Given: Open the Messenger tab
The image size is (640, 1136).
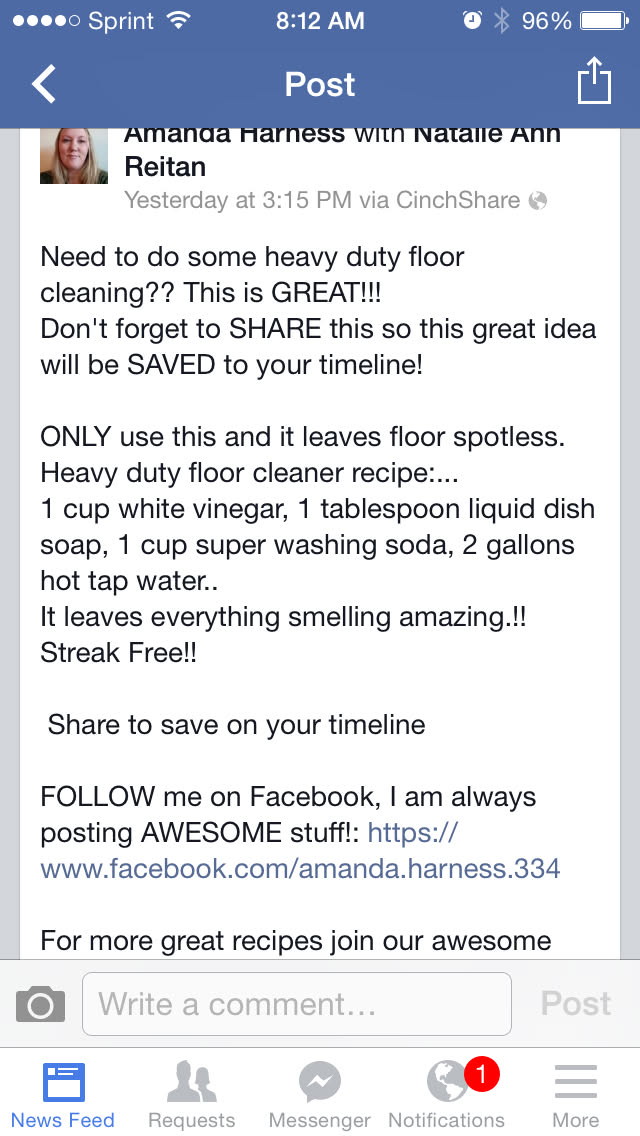Looking at the screenshot, I should coord(319,1095).
